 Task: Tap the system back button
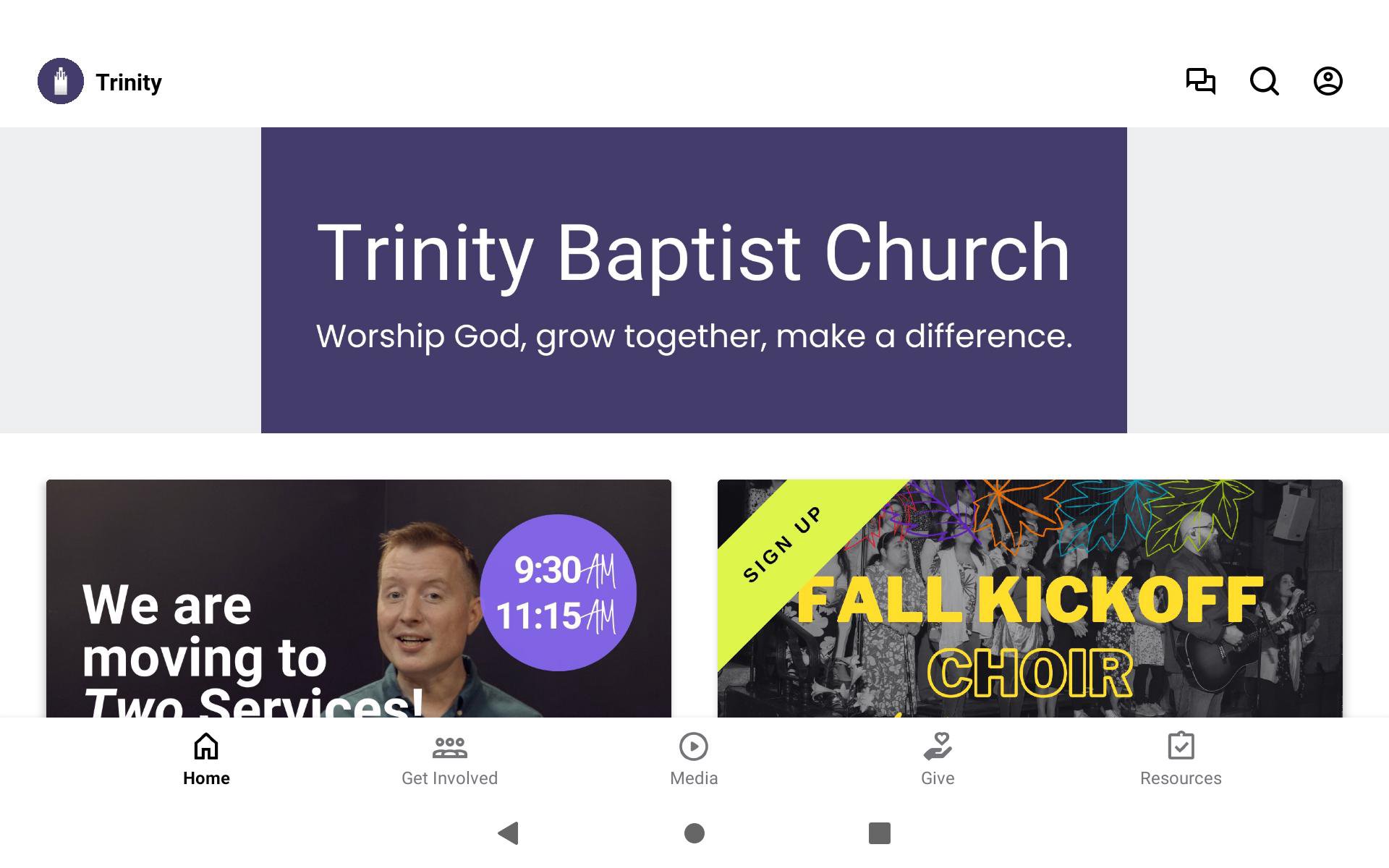509,833
